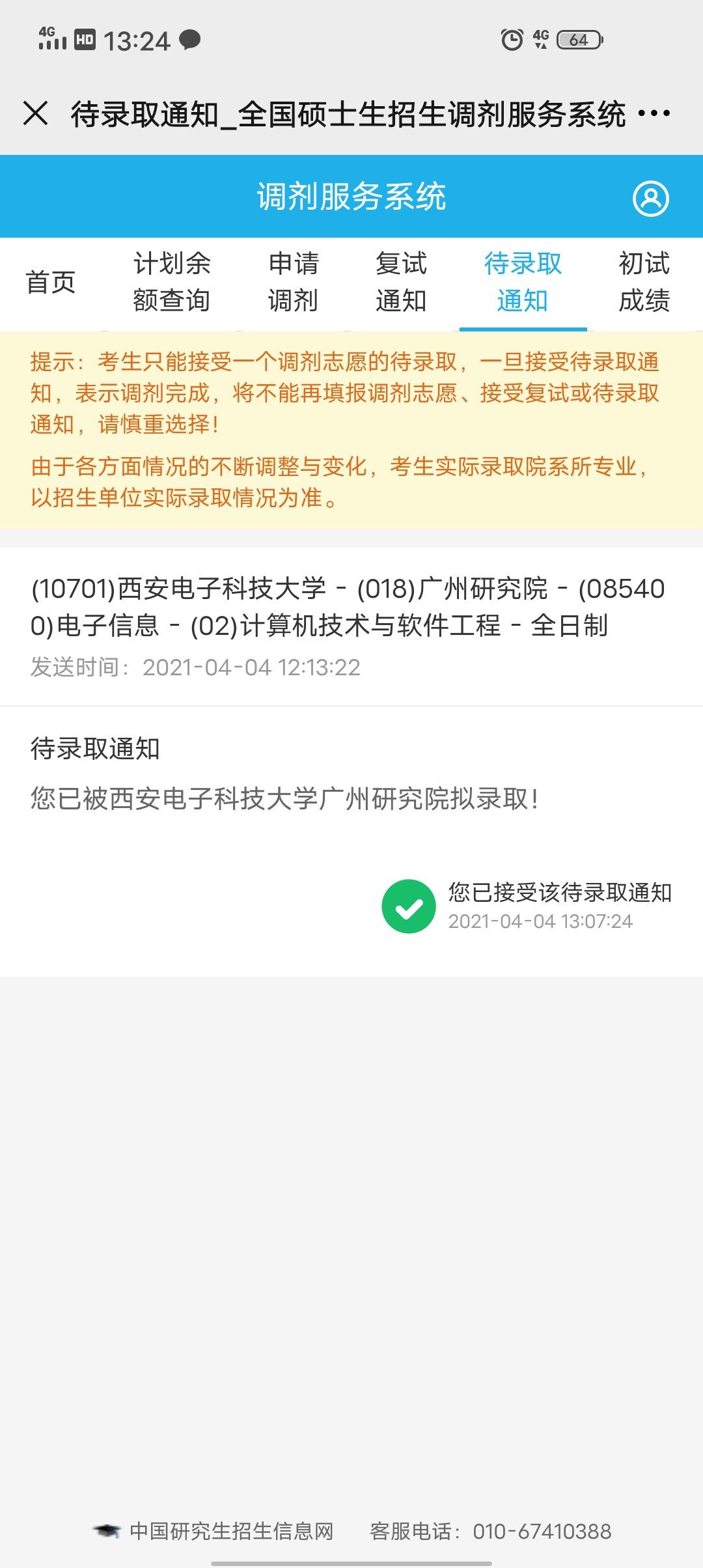Close the webpage with the X button
The image size is (703, 1568).
coord(36,113)
